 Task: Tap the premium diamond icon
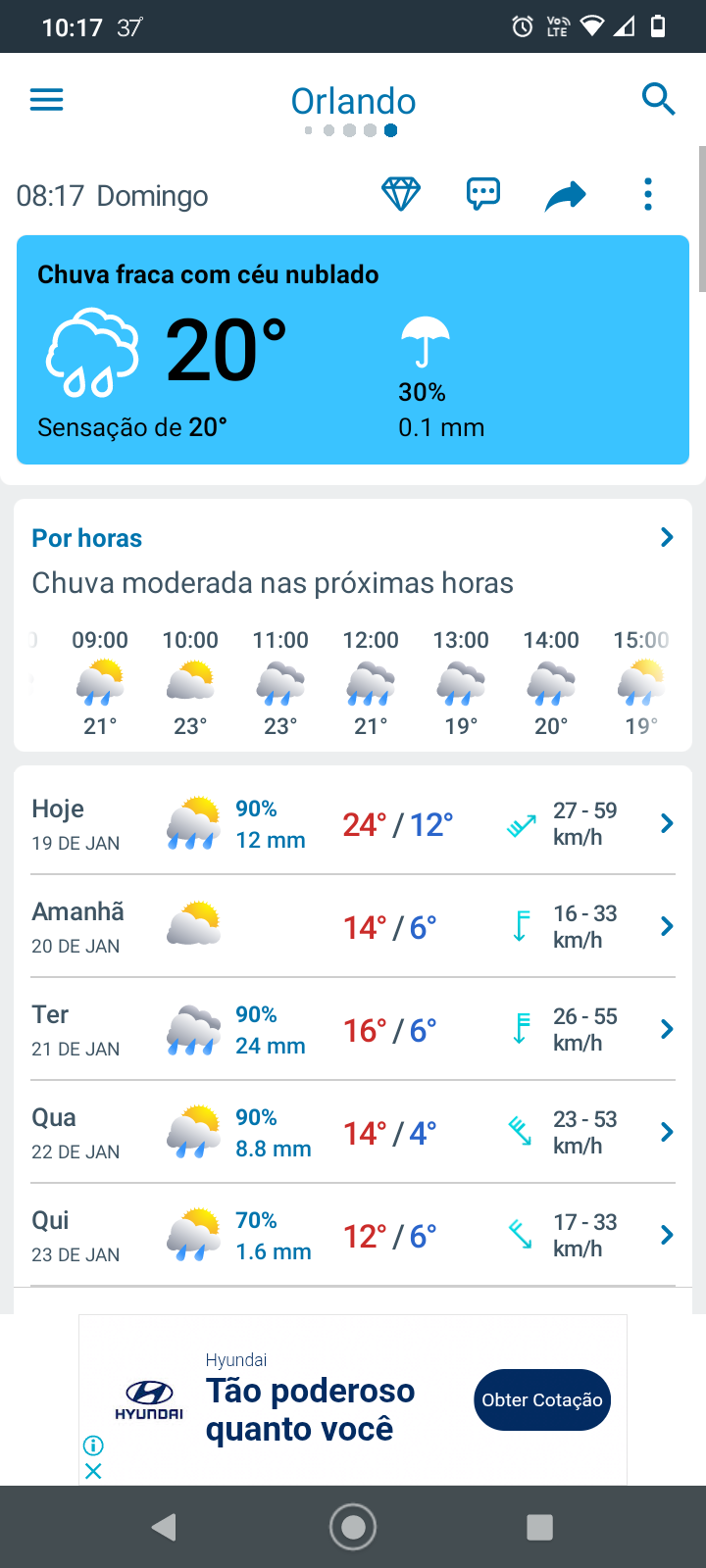pos(401,194)
